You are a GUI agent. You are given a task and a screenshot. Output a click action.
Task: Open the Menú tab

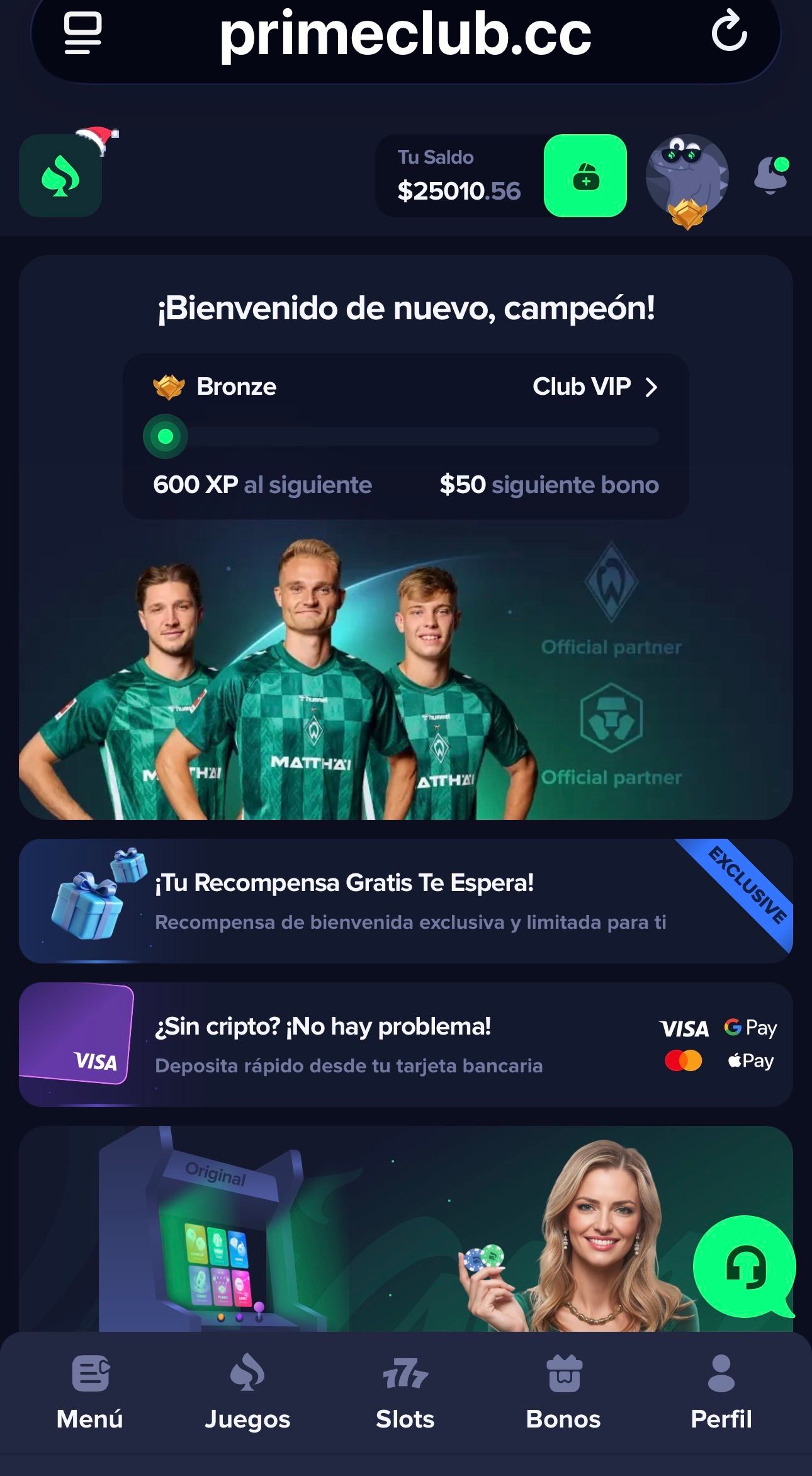coord(90,1392)
